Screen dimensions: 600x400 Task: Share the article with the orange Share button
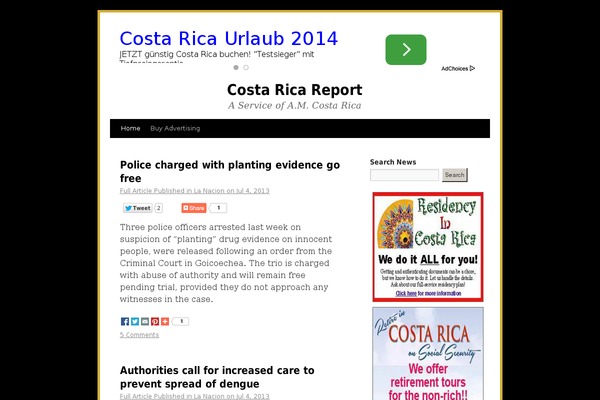pyautogui.click(x=193, y=208)
